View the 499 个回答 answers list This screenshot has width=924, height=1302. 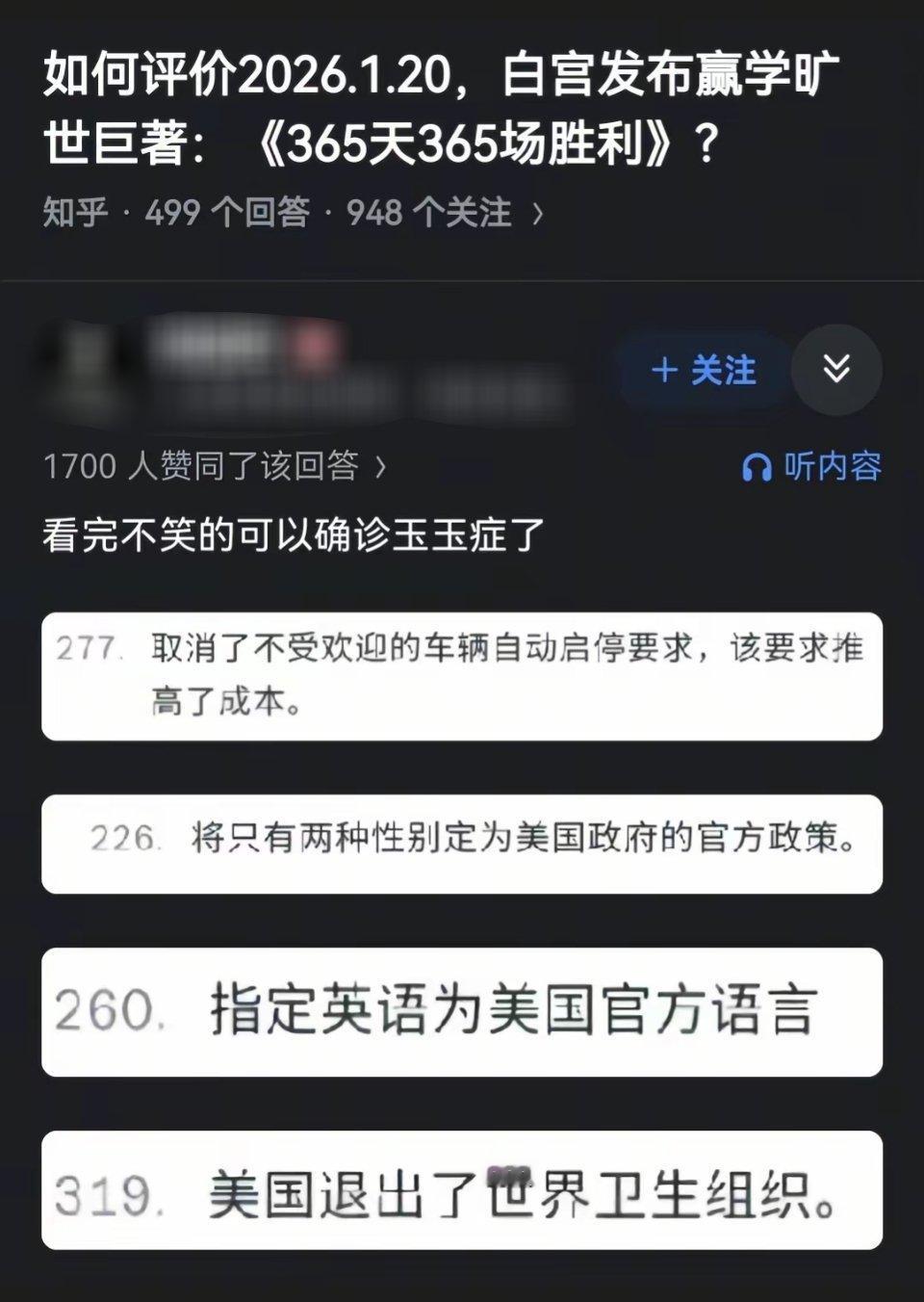coord(231,214)
